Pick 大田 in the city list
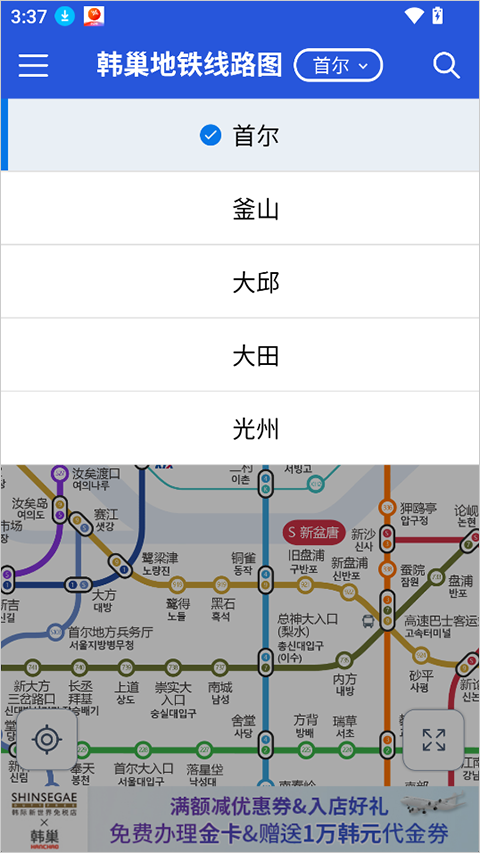This screenshot has height=853, width=480. [240, 355]
